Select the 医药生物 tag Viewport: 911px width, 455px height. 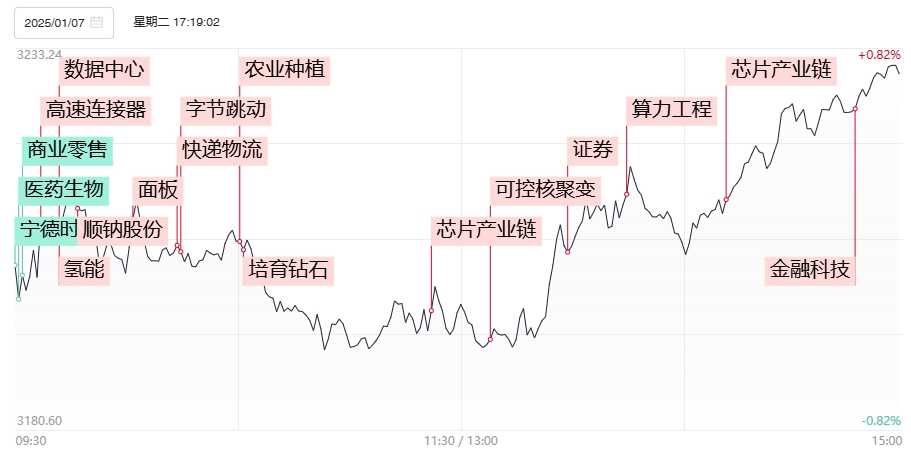tap(62, 189)
